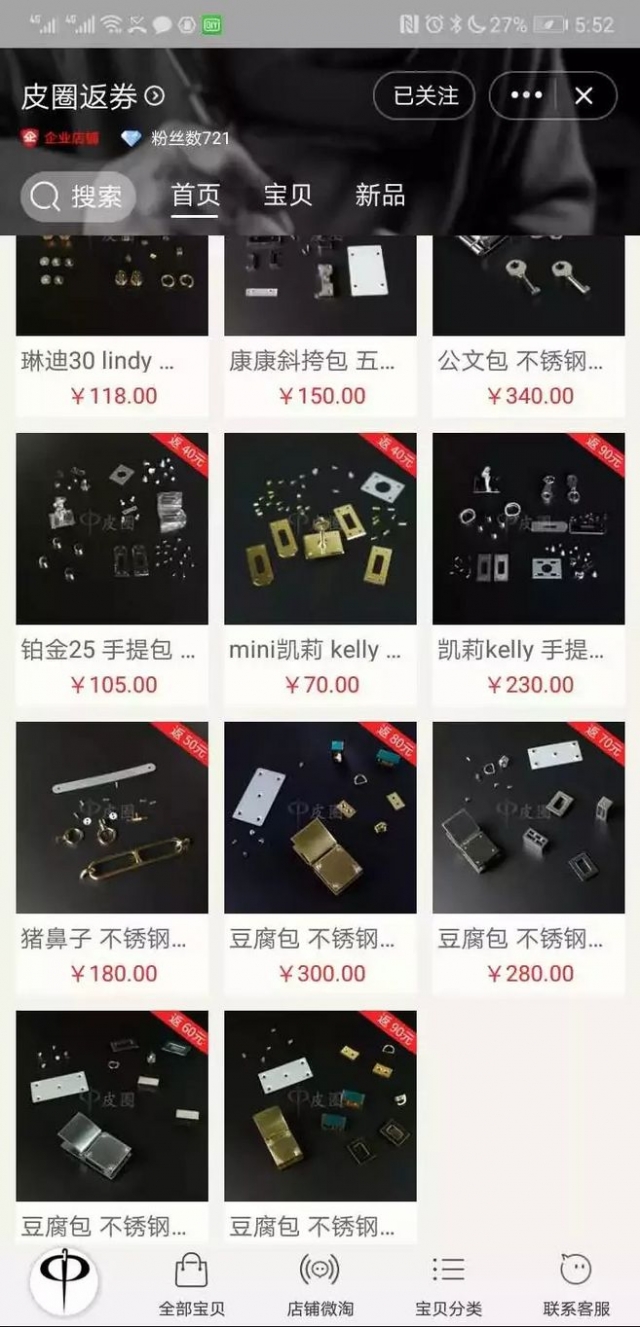Open the three-dot more options menu
The width and height of the screenshot is (640, 1327).
(x=526, y=96)
